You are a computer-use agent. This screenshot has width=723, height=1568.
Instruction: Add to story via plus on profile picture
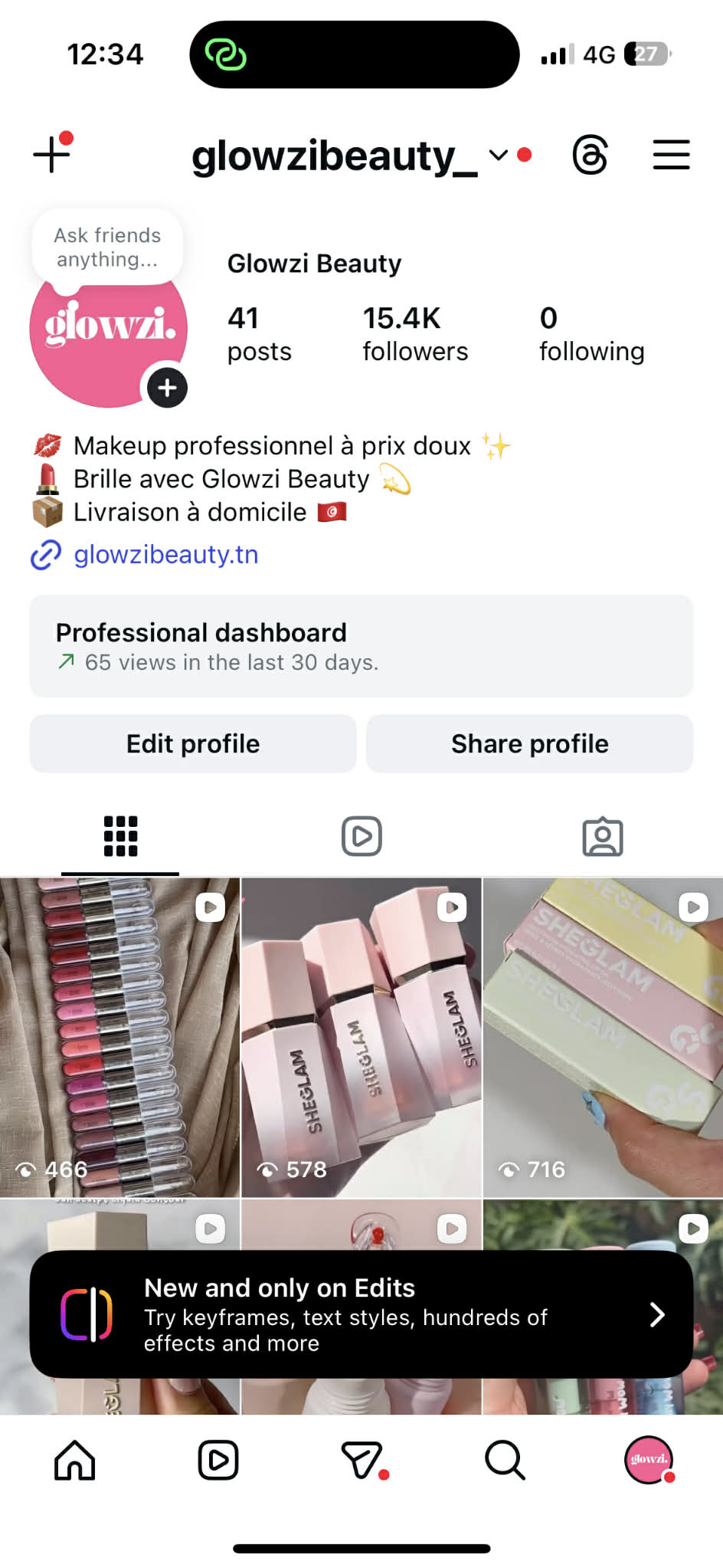[166, 388]
